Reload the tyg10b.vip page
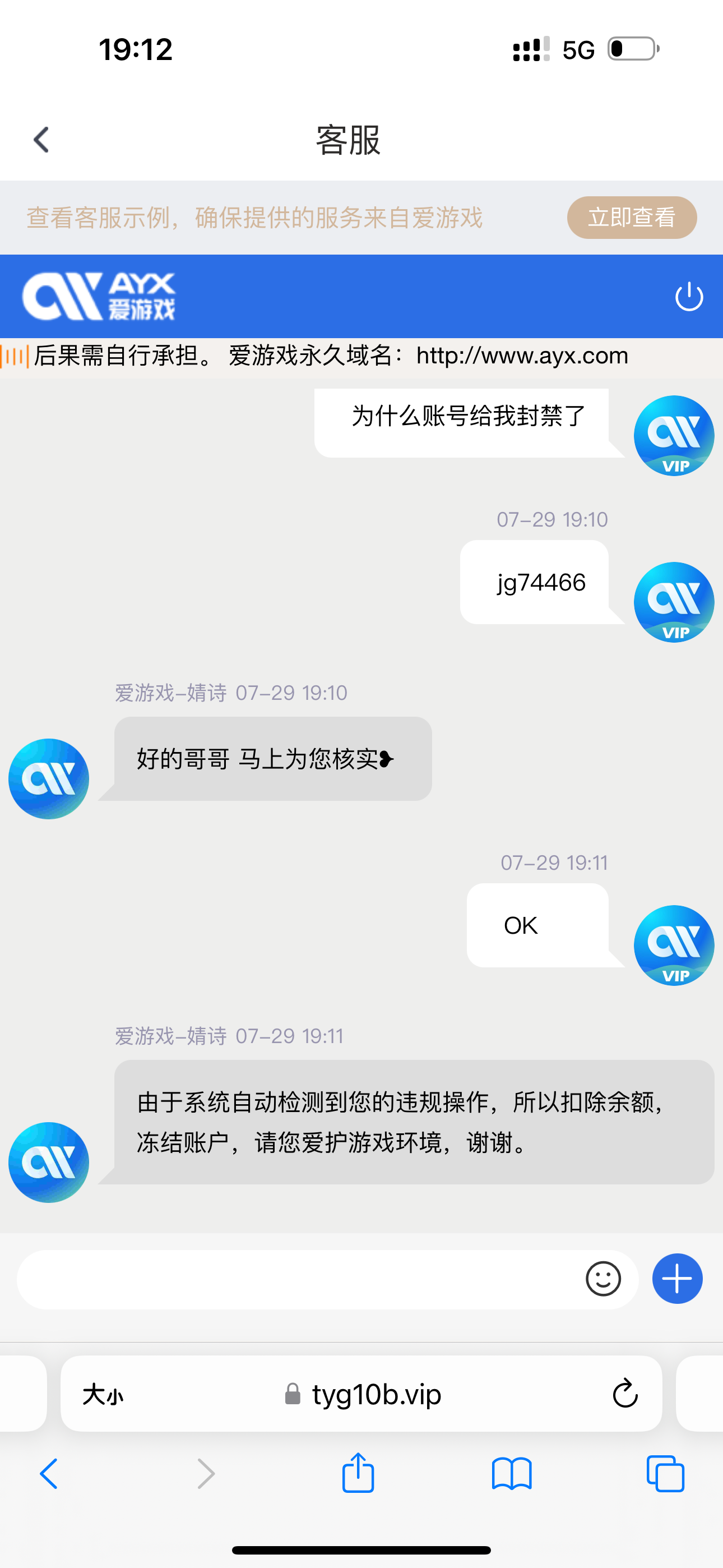Screen dimensions: 723x1568 [x=624, y=1395]
